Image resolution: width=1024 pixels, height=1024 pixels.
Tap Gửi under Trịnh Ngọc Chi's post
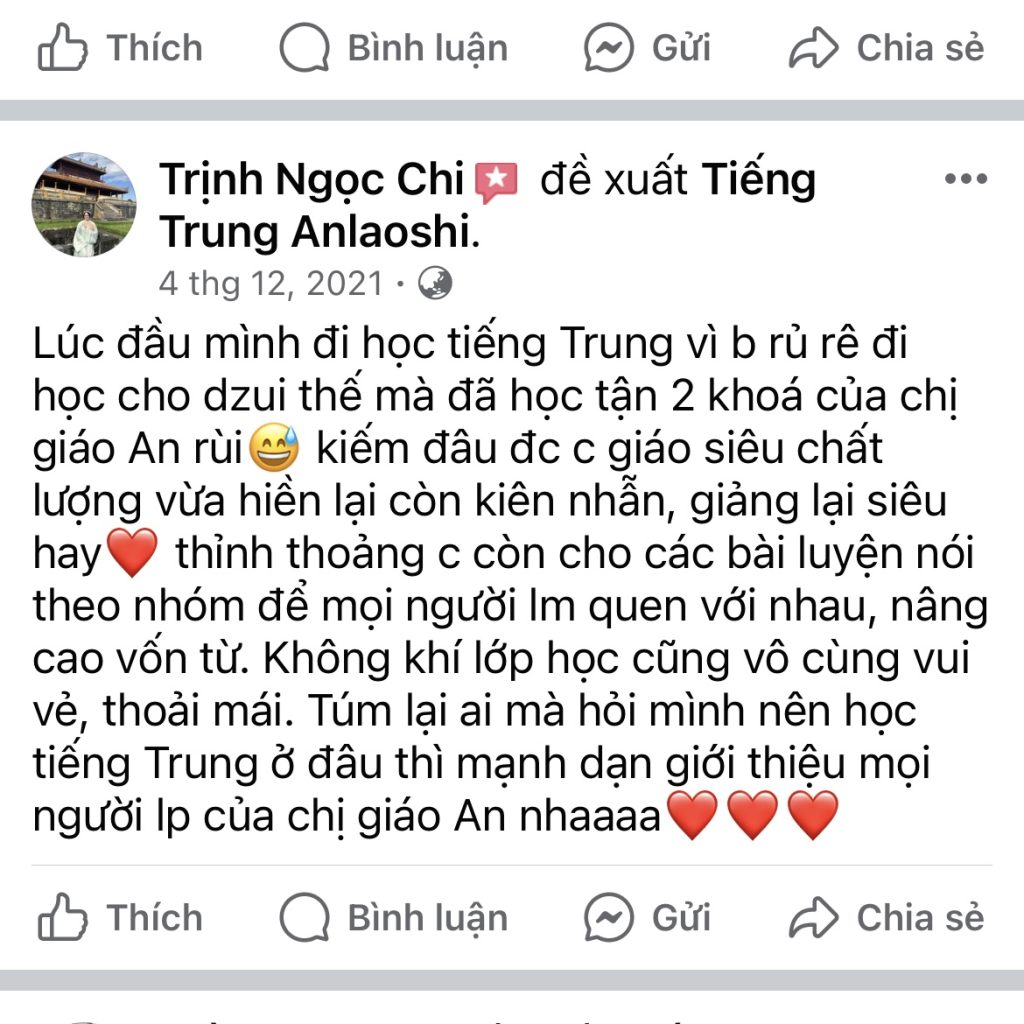pos(648,918)
